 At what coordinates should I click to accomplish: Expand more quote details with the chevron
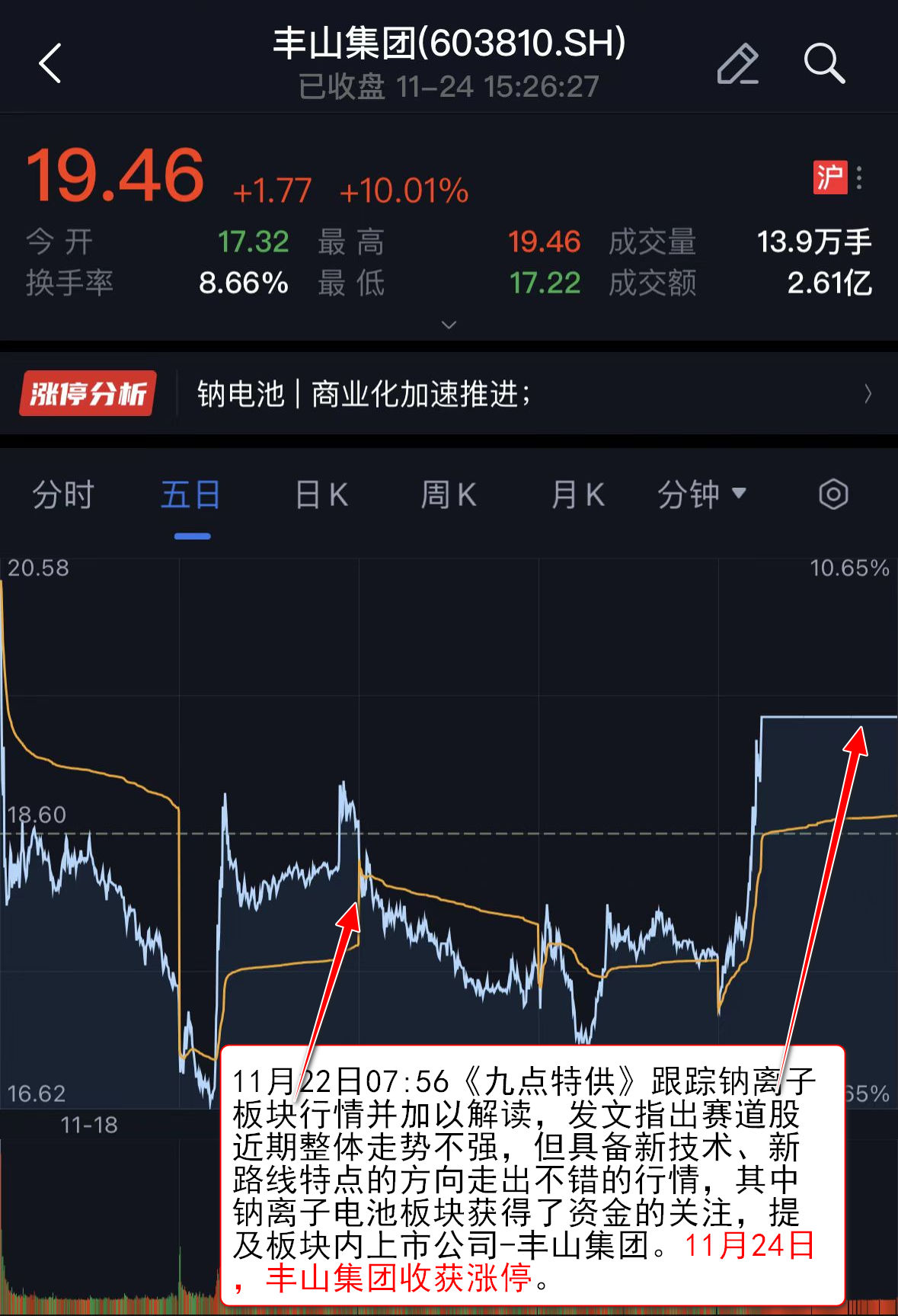(x=449, y=325)
